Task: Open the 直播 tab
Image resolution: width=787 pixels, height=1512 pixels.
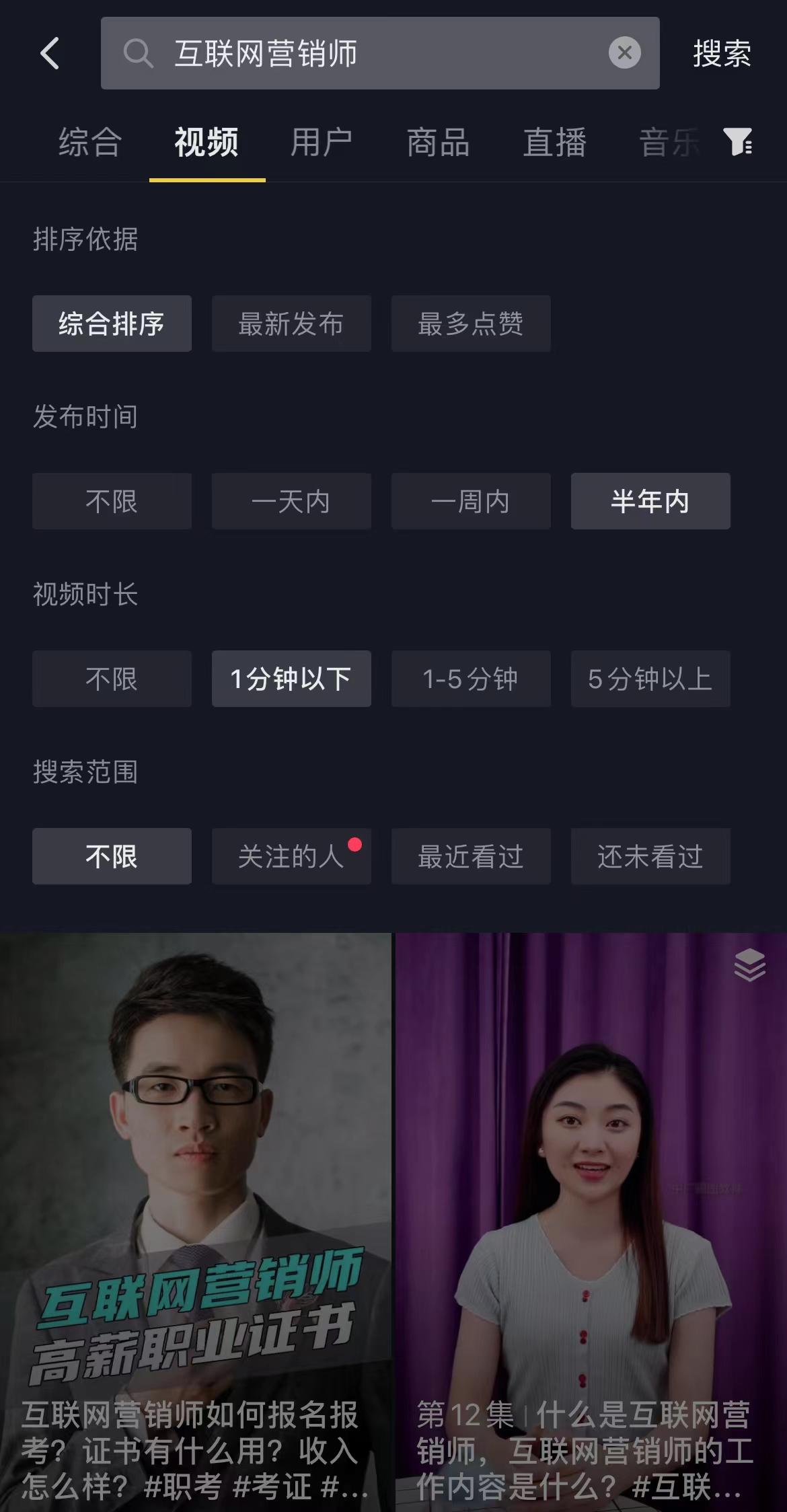Action: click(555, 143)
